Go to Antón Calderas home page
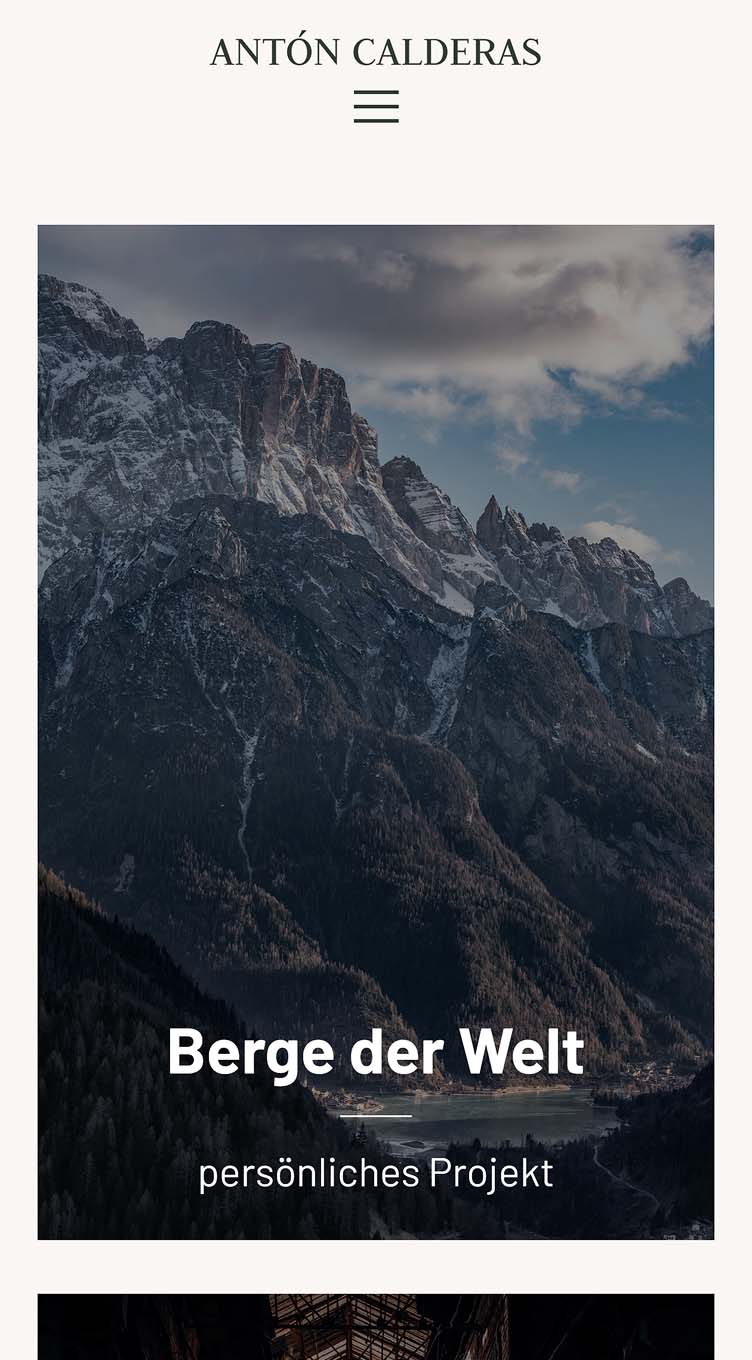The image size is (752, 1360). [376, 52]
